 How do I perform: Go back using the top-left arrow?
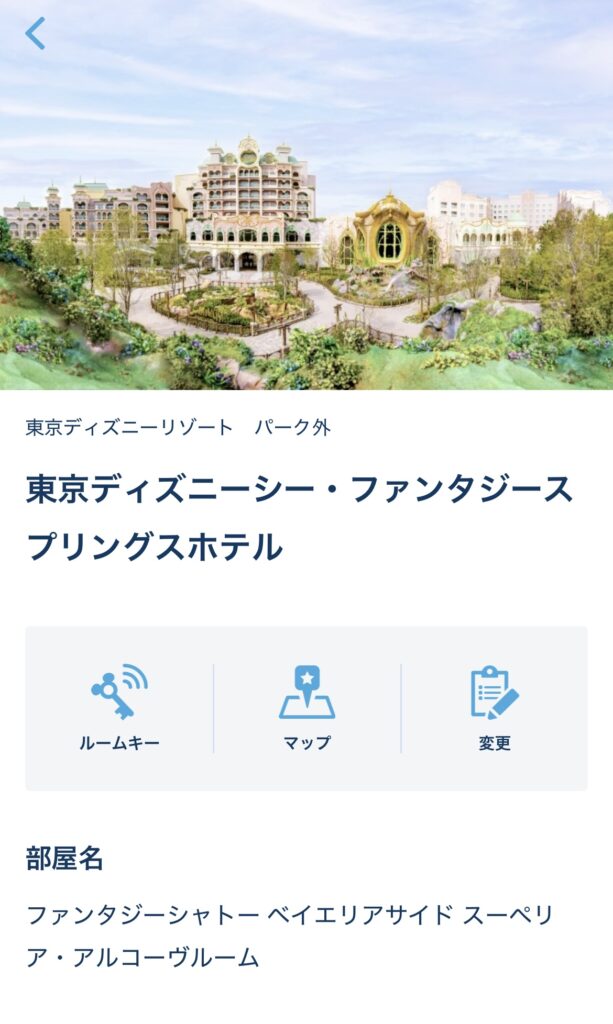click(x=36, y=34)
